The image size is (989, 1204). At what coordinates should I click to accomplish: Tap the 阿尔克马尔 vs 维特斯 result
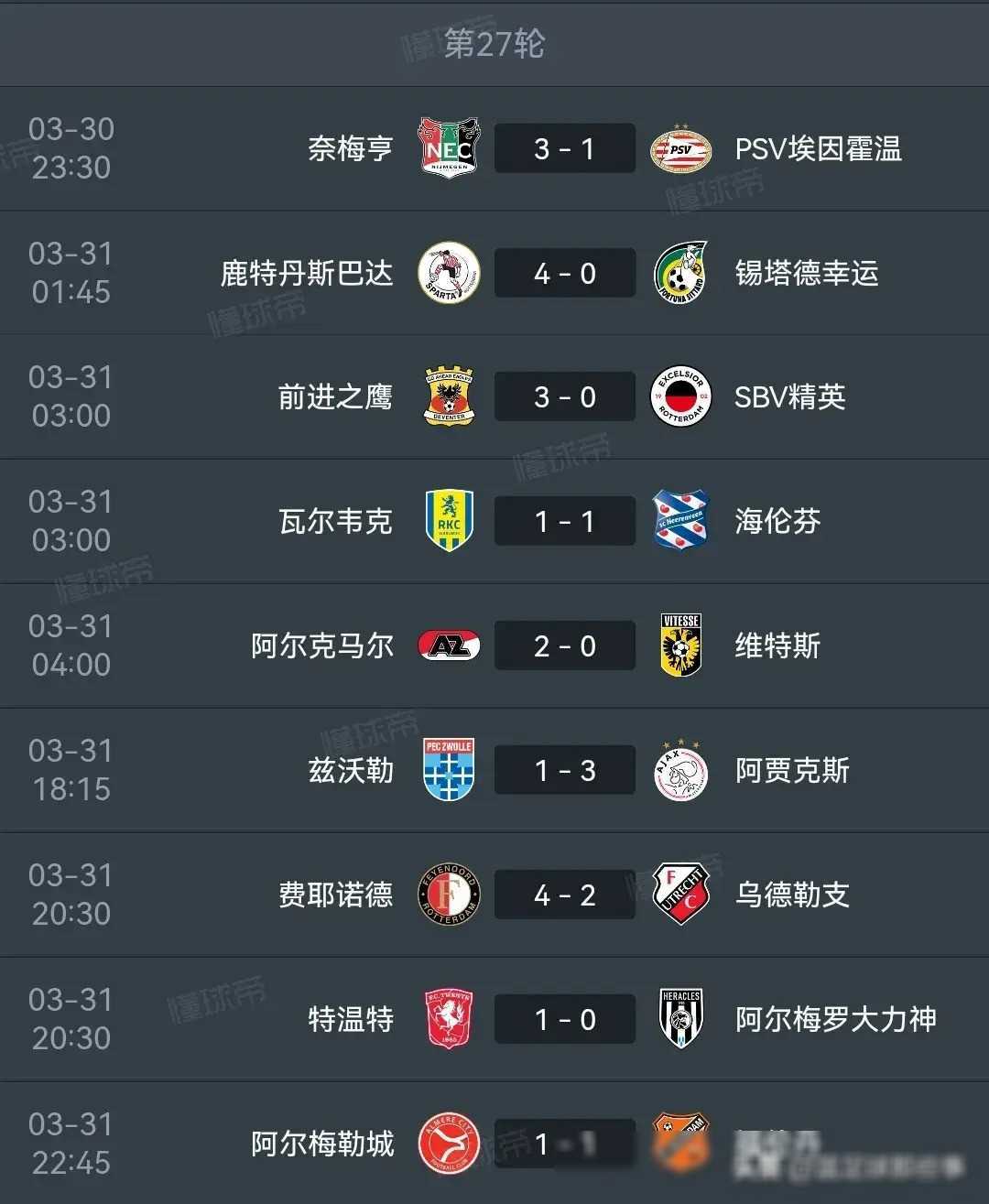564,646
